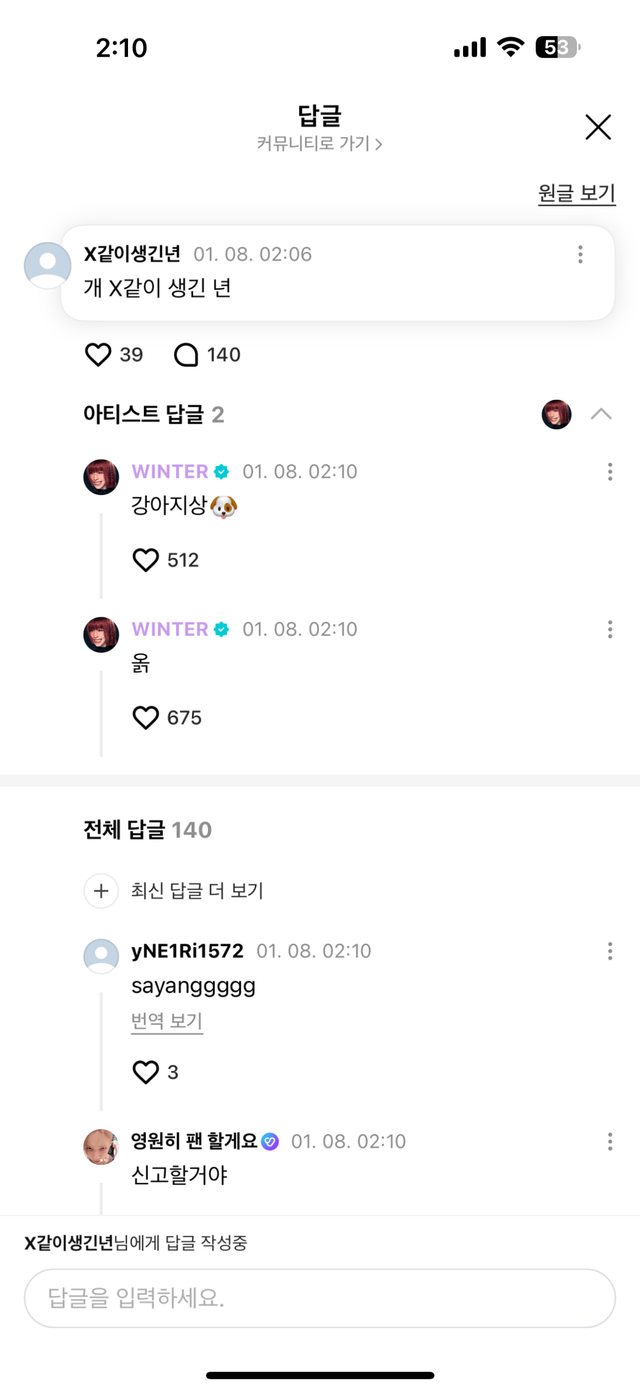Like WINTER's 옮 reply
The image size is (640, 1391).
[146, 718]
